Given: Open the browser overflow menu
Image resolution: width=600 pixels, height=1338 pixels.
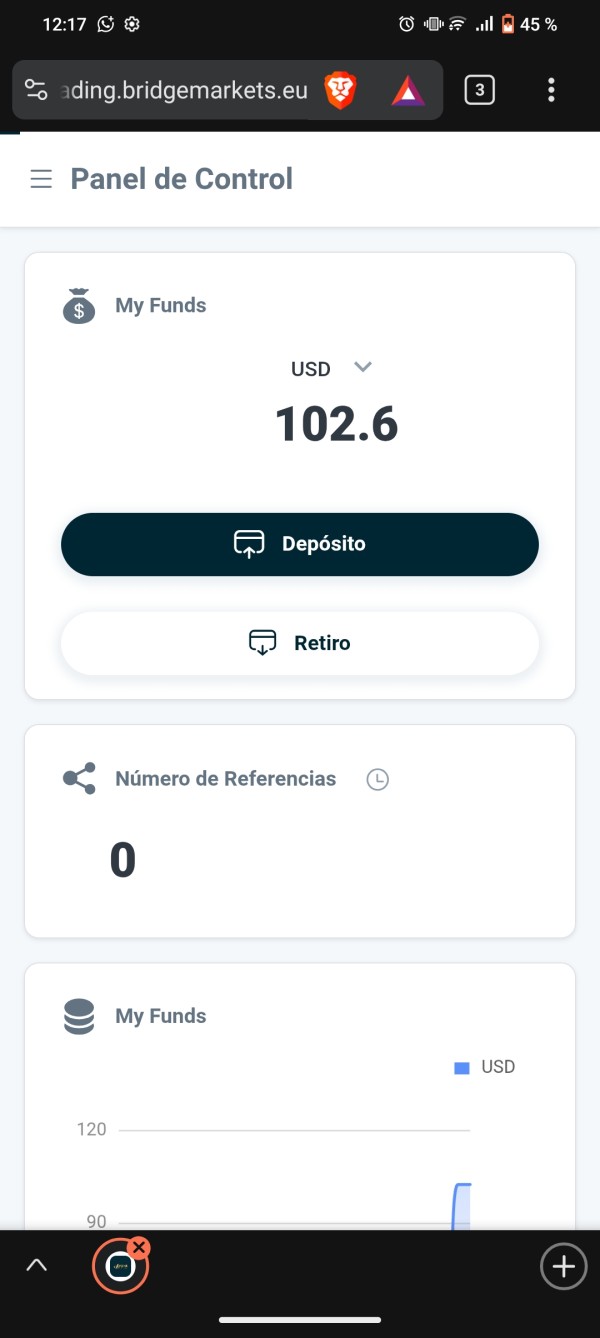Looking at the screenshot, I should coord(551,91).
